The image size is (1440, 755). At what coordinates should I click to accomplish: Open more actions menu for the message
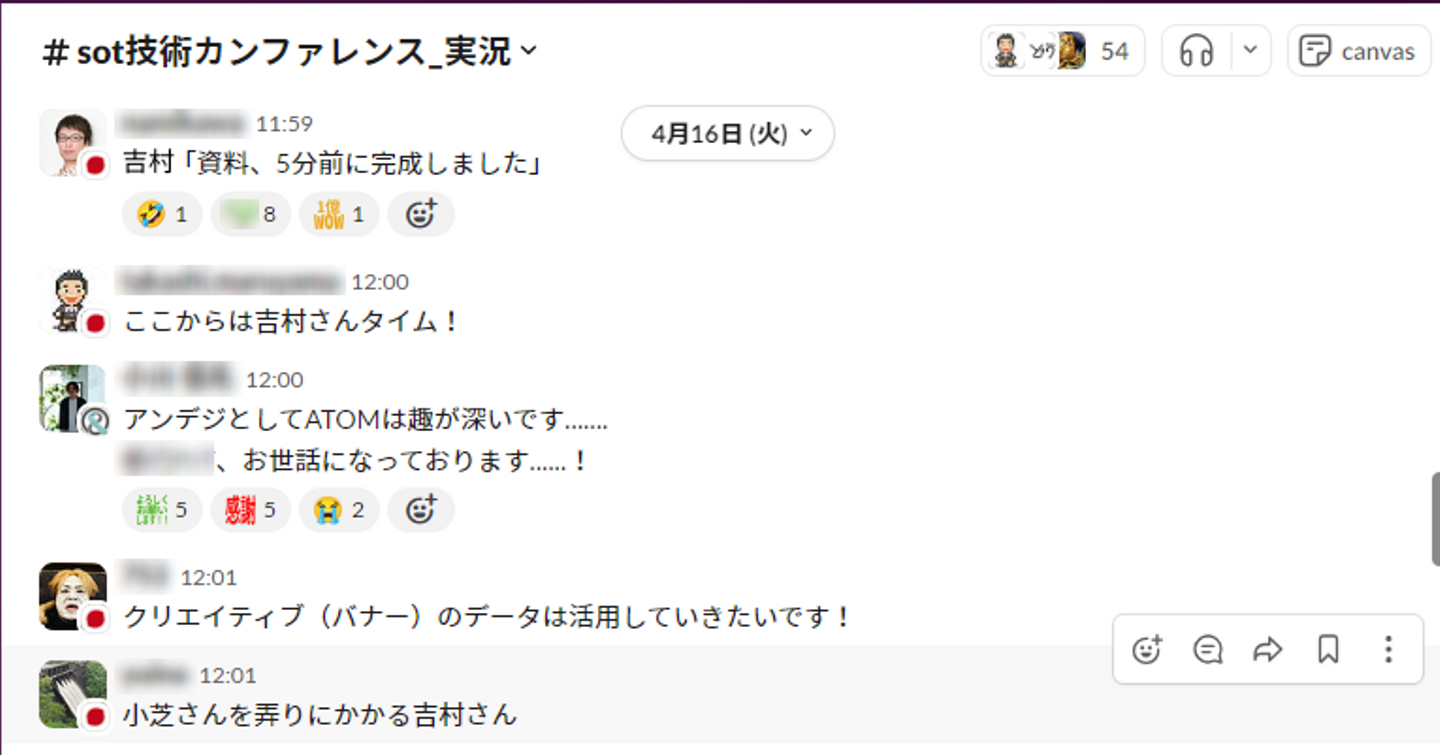coord(1388,650)
